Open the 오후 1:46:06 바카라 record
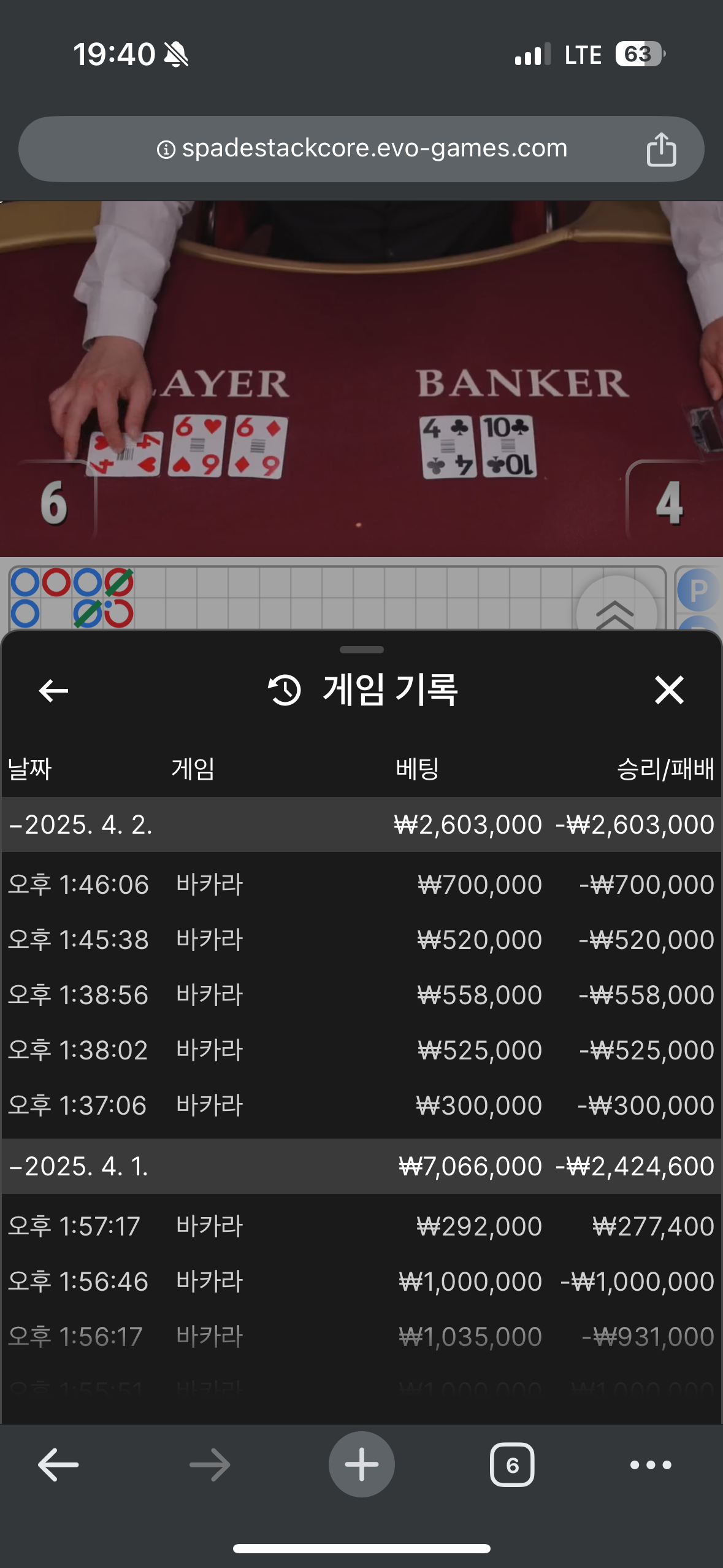723x1568 pixels. (x=361, y=885)
